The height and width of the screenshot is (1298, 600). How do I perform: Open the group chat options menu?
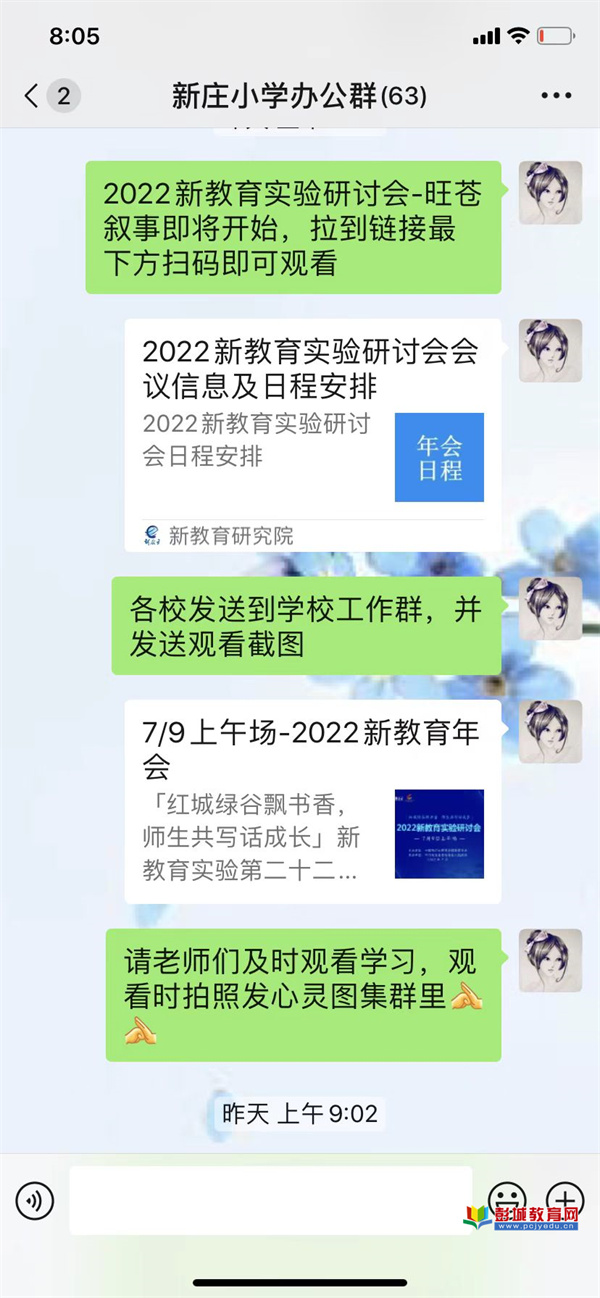pos(555,96)
